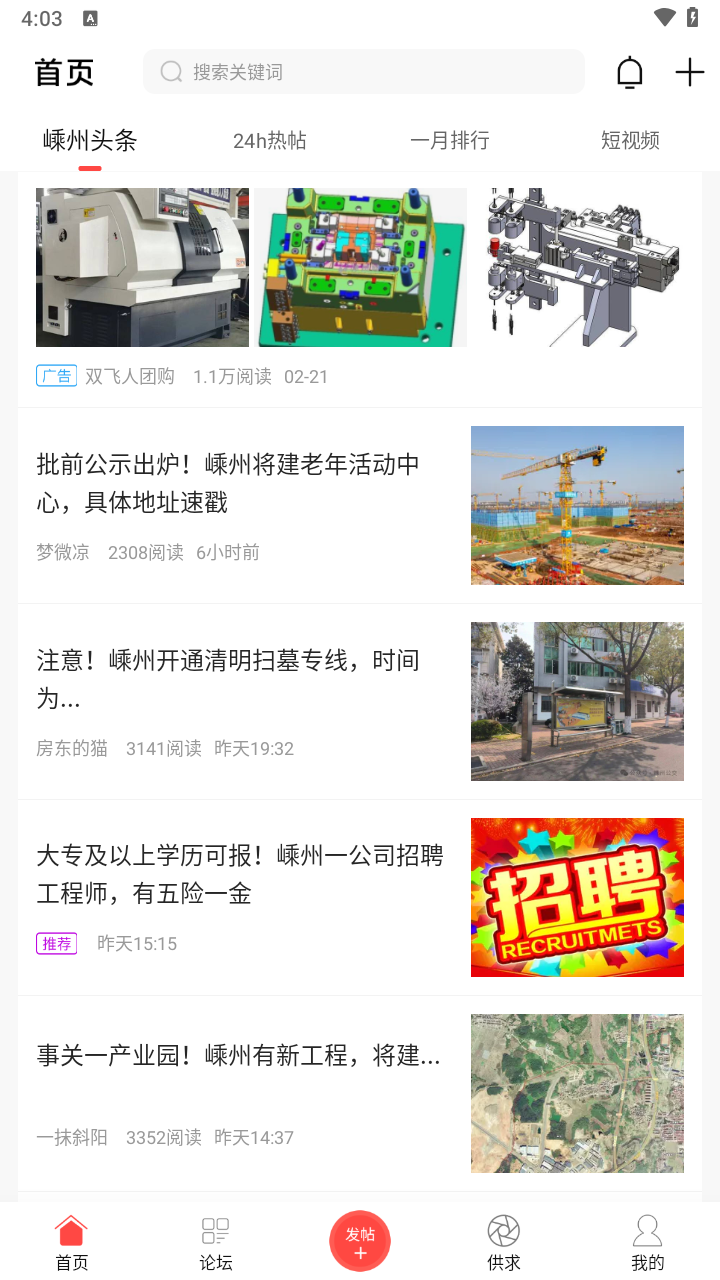The image size is (720, 1280).
Task: Switch to the 一月排行 tab
Action: point(450,141)
